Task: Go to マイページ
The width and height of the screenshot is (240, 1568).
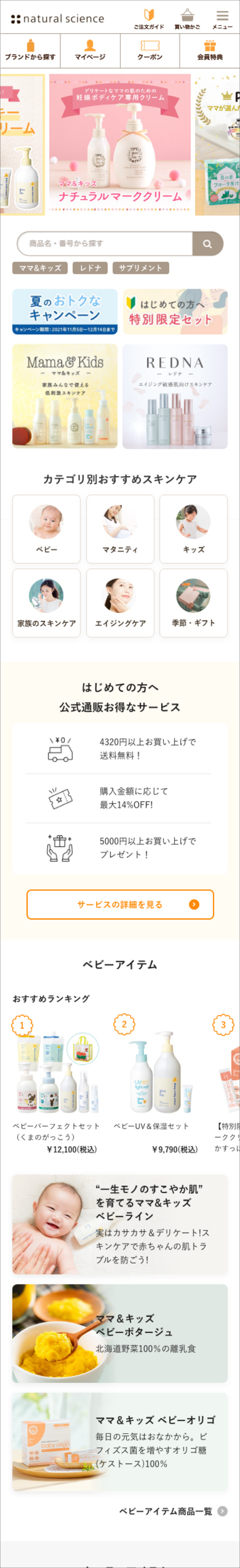Action: click(90, 50)
